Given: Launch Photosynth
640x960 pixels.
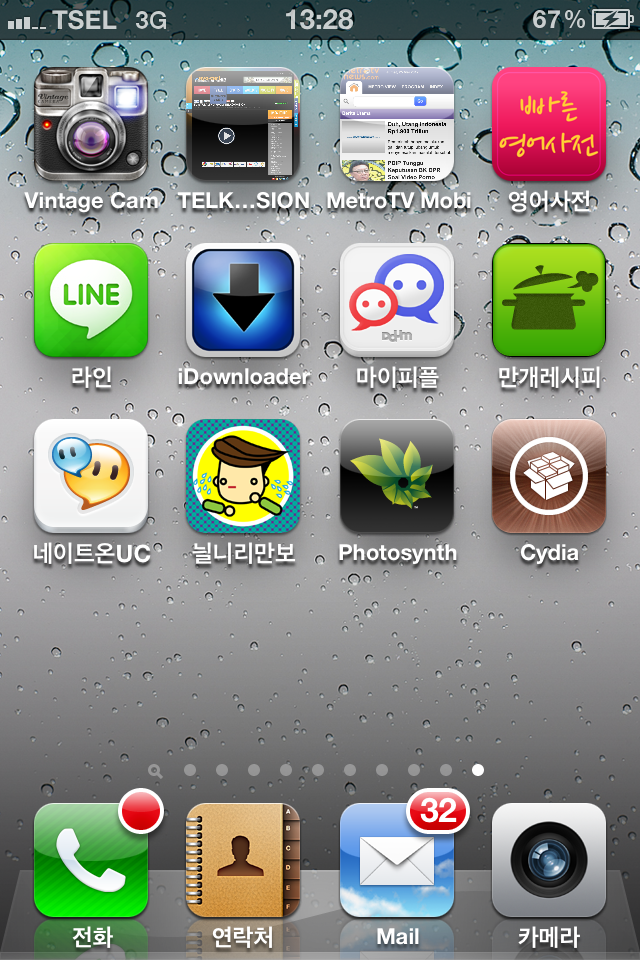Looking at the screenshot, I should pos(397,476).
